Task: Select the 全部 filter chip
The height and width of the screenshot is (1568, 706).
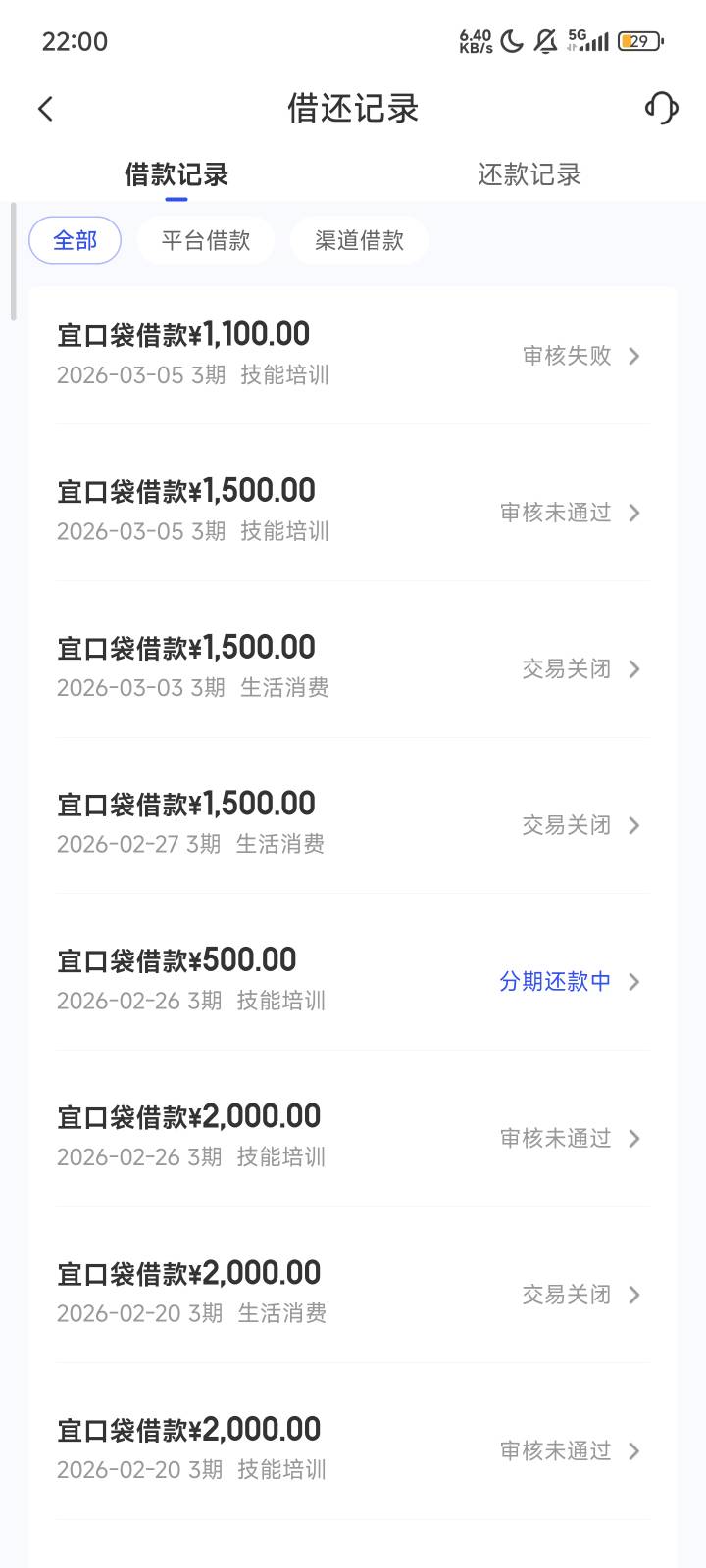Action: coord(75,240)
